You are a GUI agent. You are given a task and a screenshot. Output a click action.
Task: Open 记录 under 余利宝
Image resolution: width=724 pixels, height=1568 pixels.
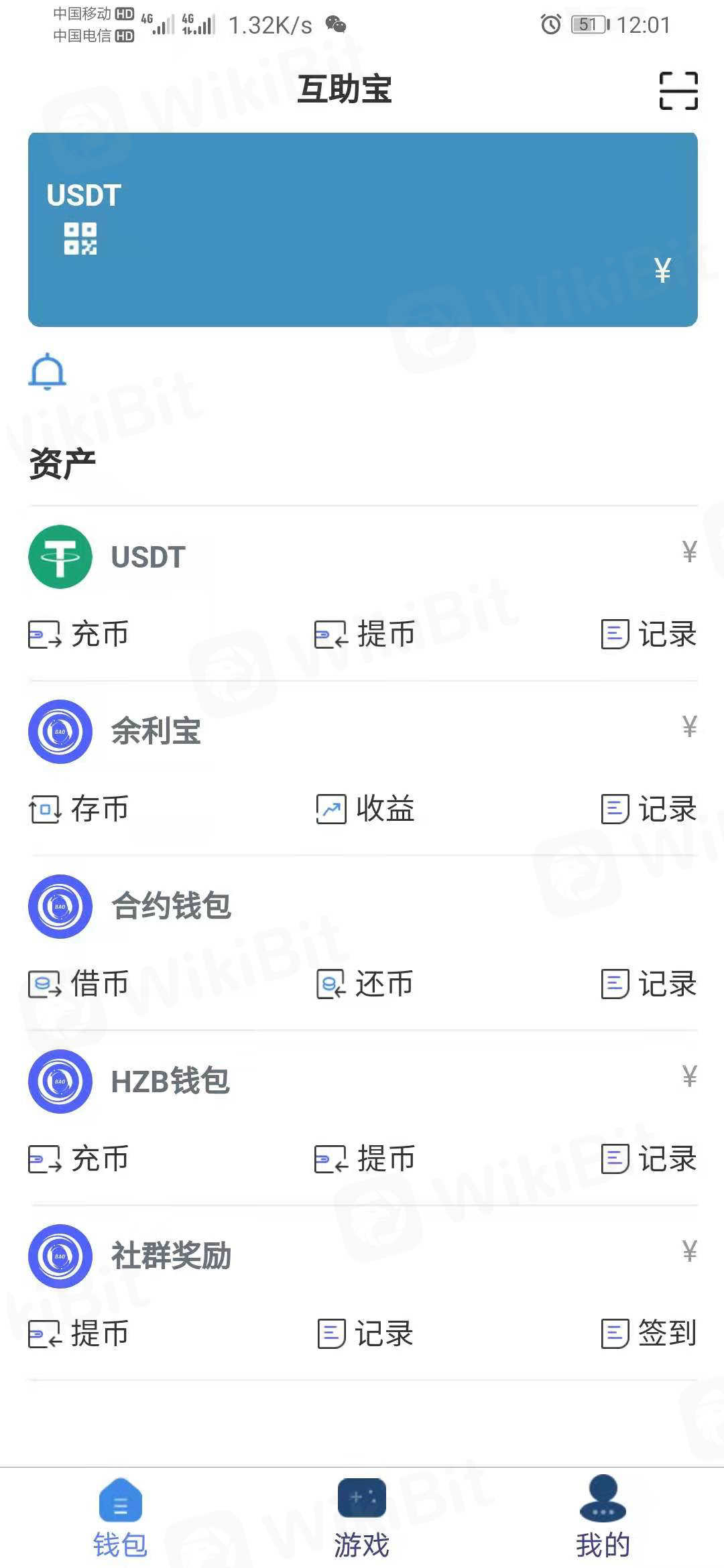[649, 809]
